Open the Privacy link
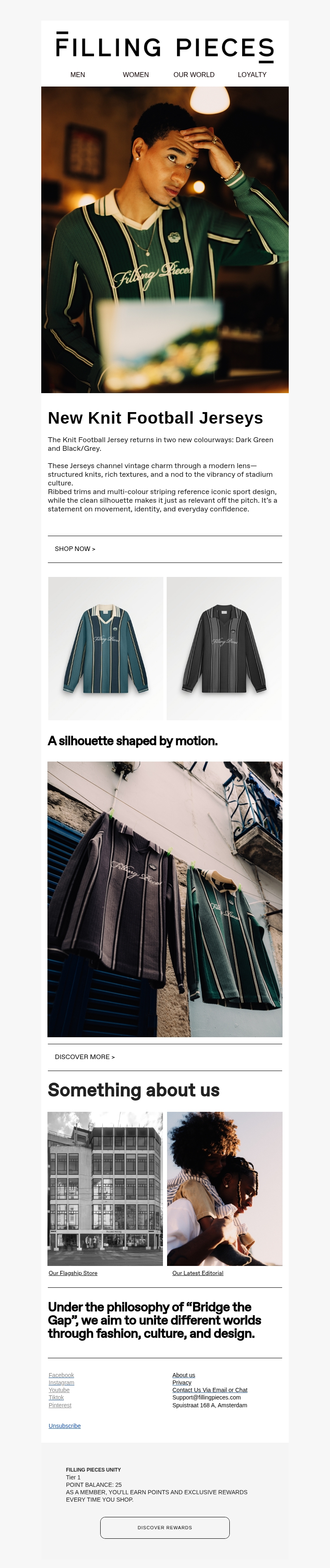 click(181, 1383)
